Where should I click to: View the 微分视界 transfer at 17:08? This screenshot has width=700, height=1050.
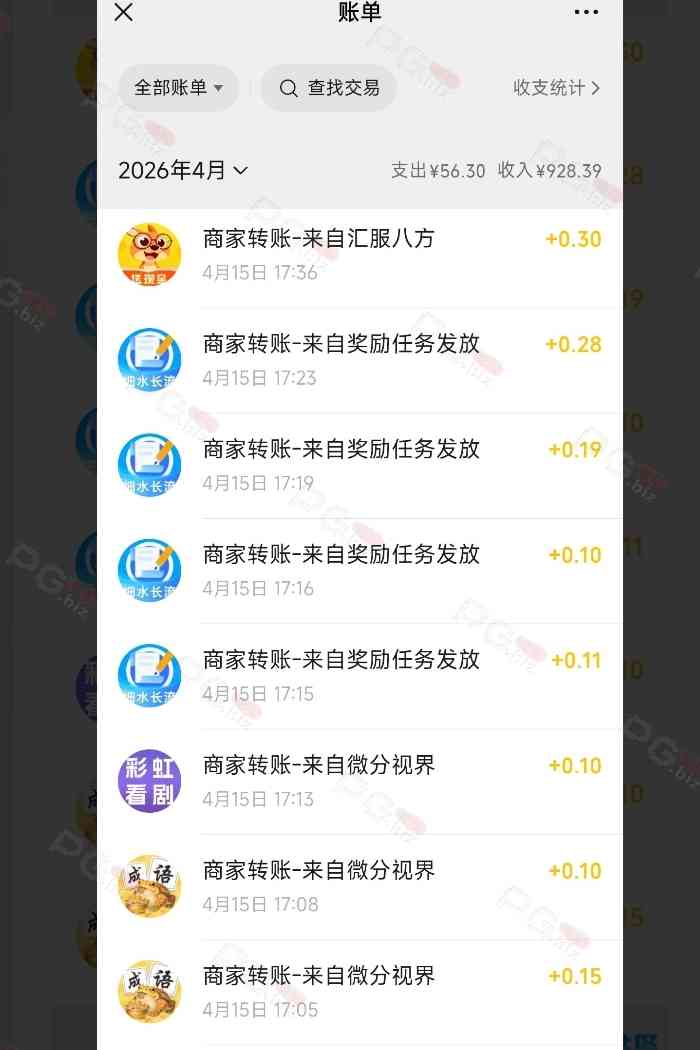tap(360, 886)
